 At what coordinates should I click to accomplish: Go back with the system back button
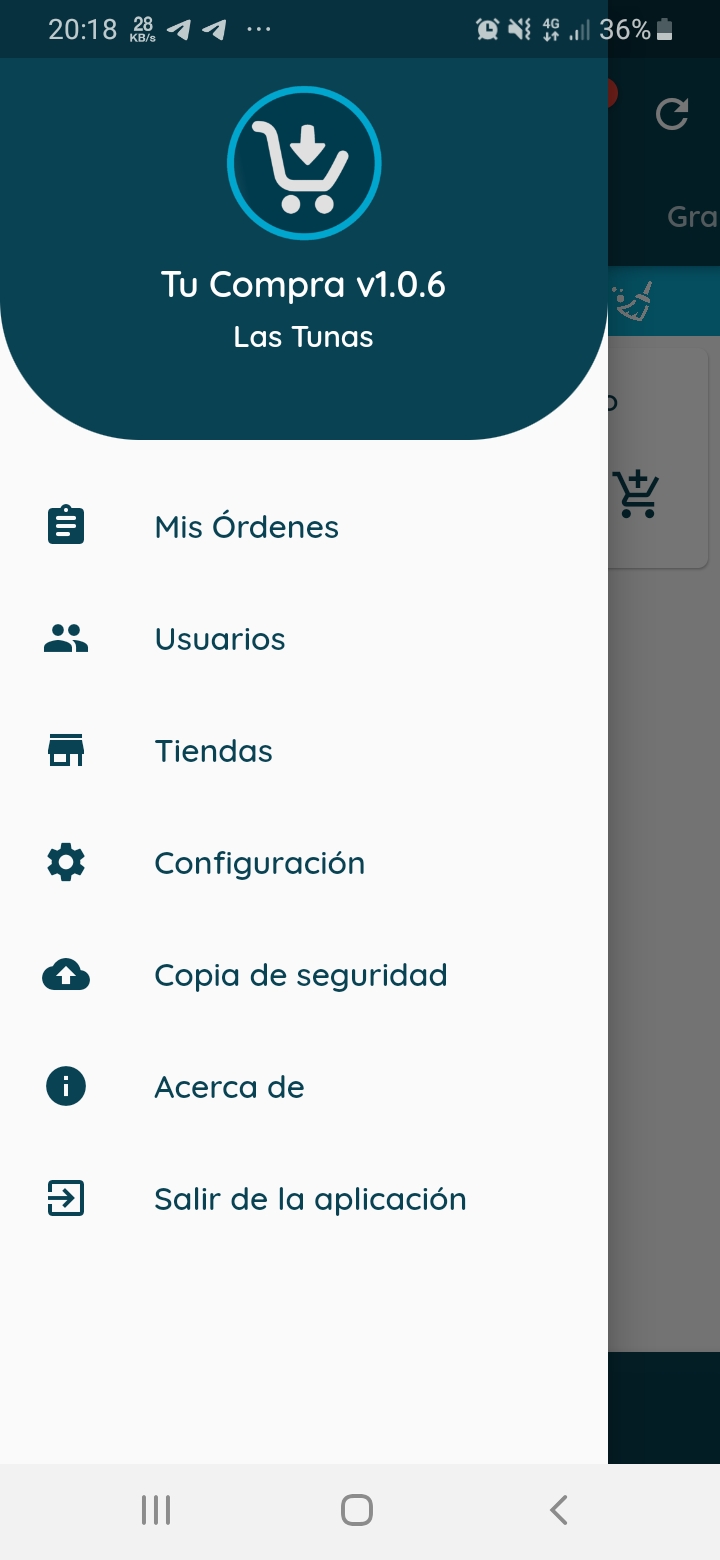[559, 1510]
